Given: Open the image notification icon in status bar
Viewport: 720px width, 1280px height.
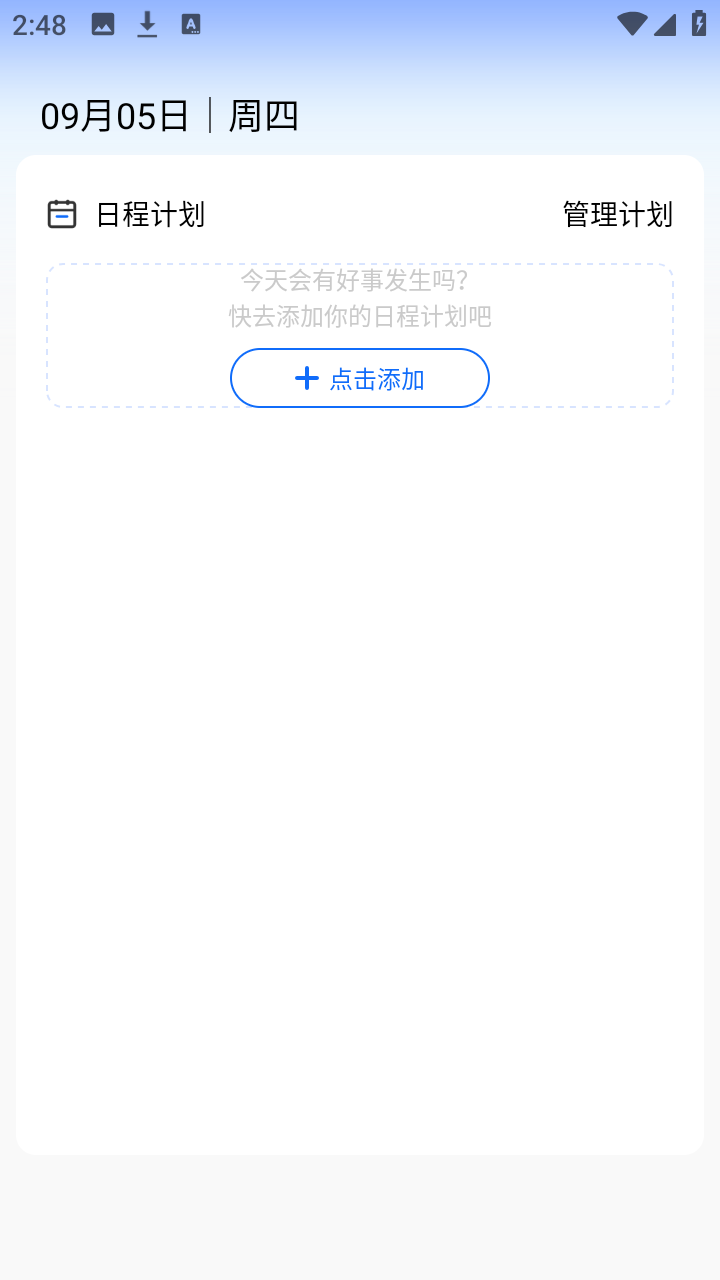Looking at the screenshot, I should click(x=101, y=24).
